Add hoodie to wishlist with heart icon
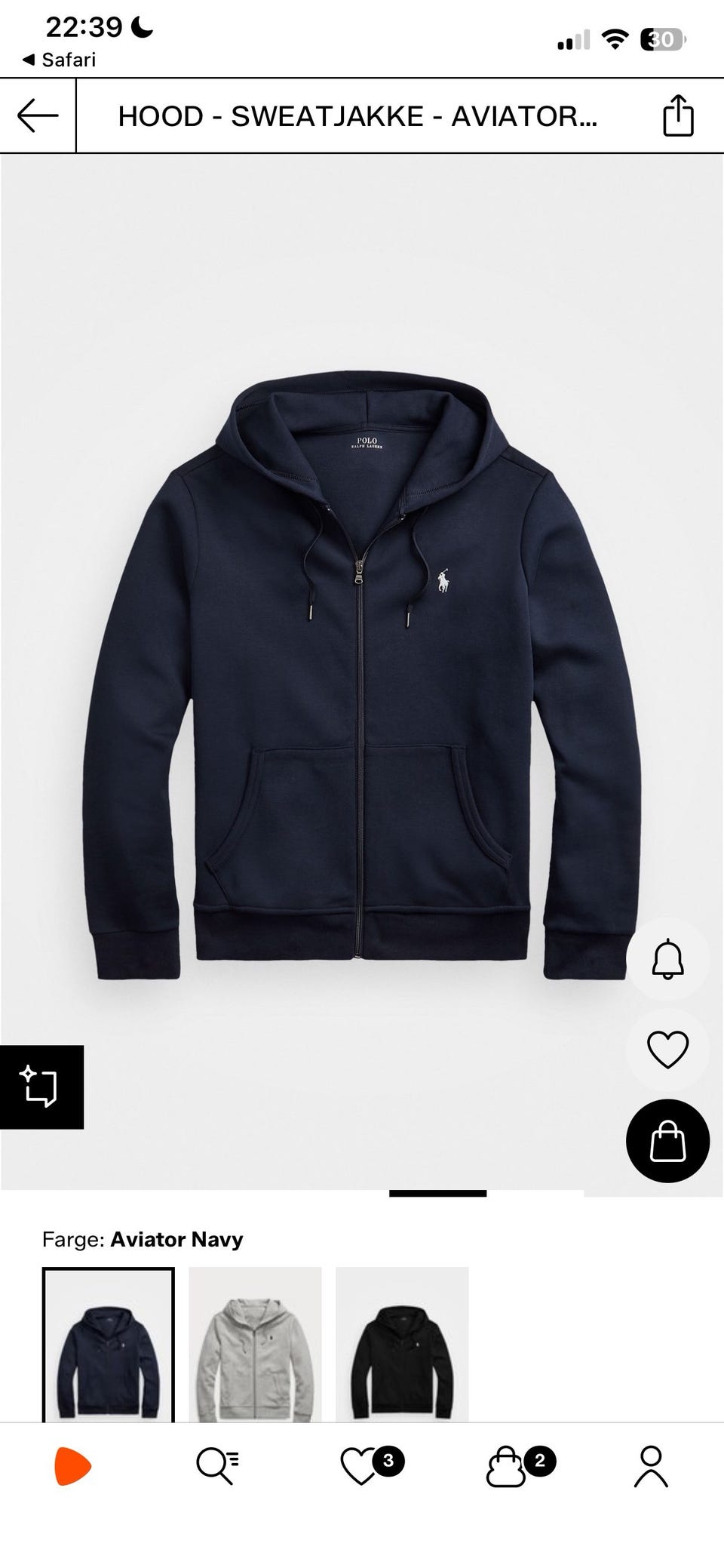Image resolution: width=724 pixels, height=1568 pixels. coord(667,1049)
